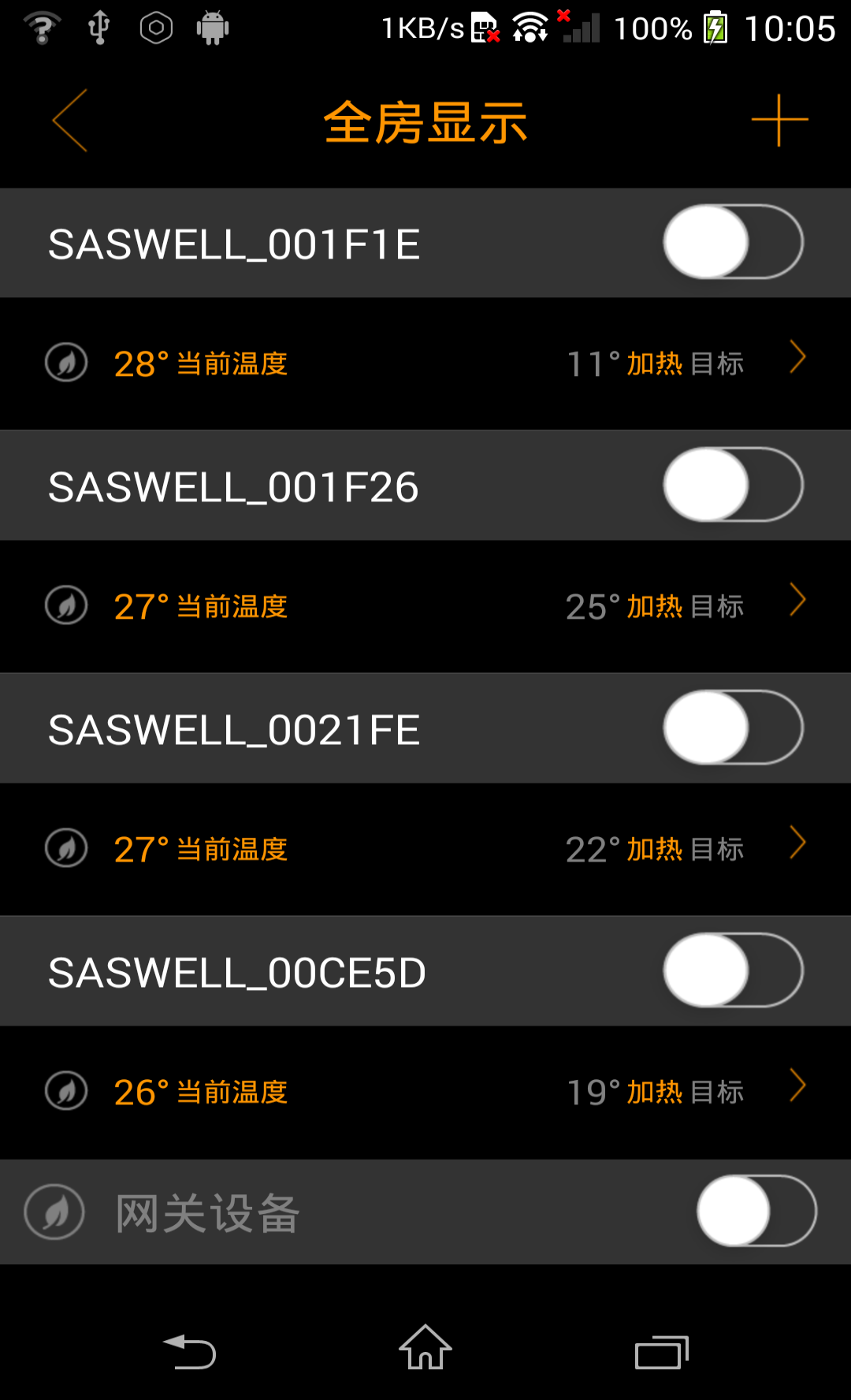Open SASWELL_0021FE heating target details

(797, 843)
